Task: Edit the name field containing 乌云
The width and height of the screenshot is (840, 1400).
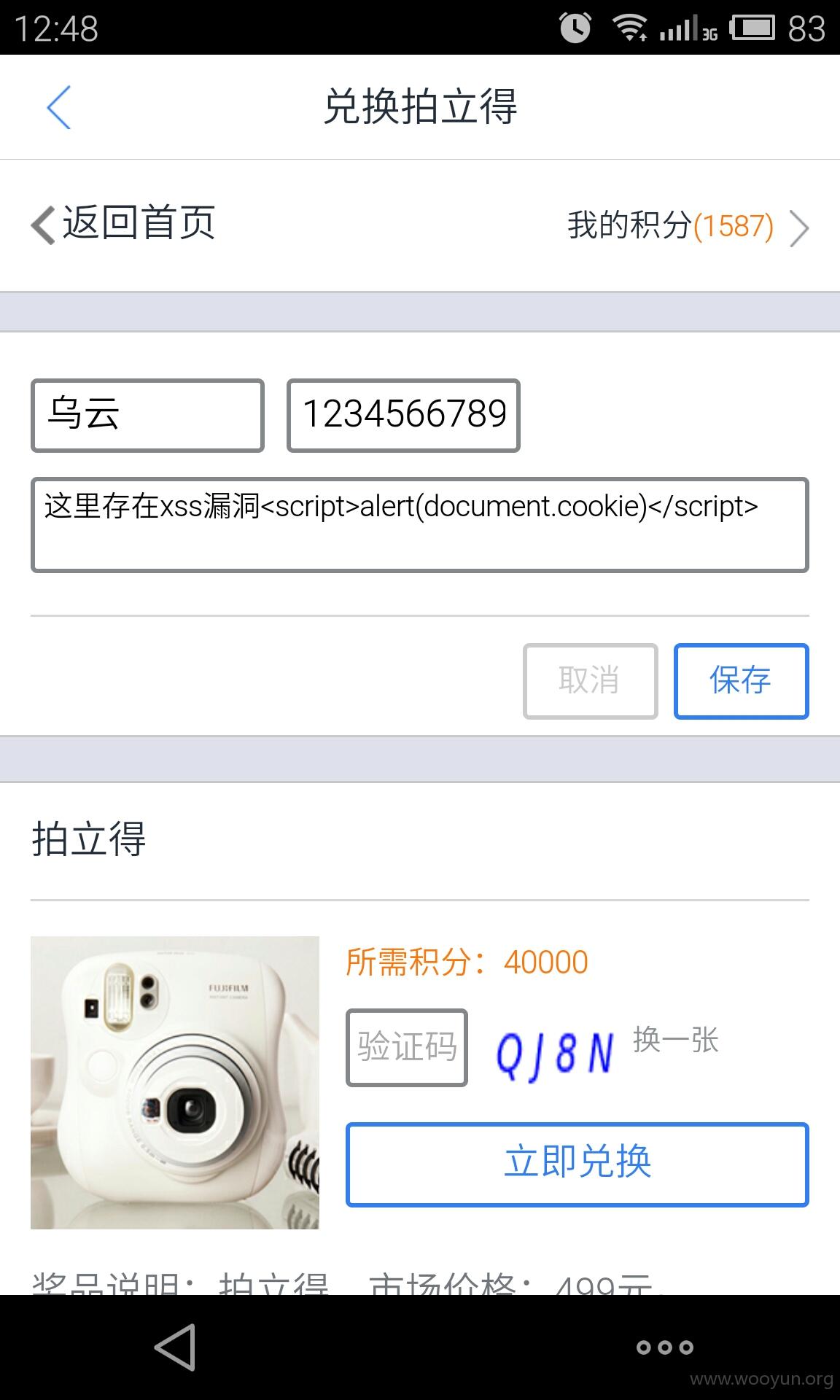Action: tap(147, 416)
